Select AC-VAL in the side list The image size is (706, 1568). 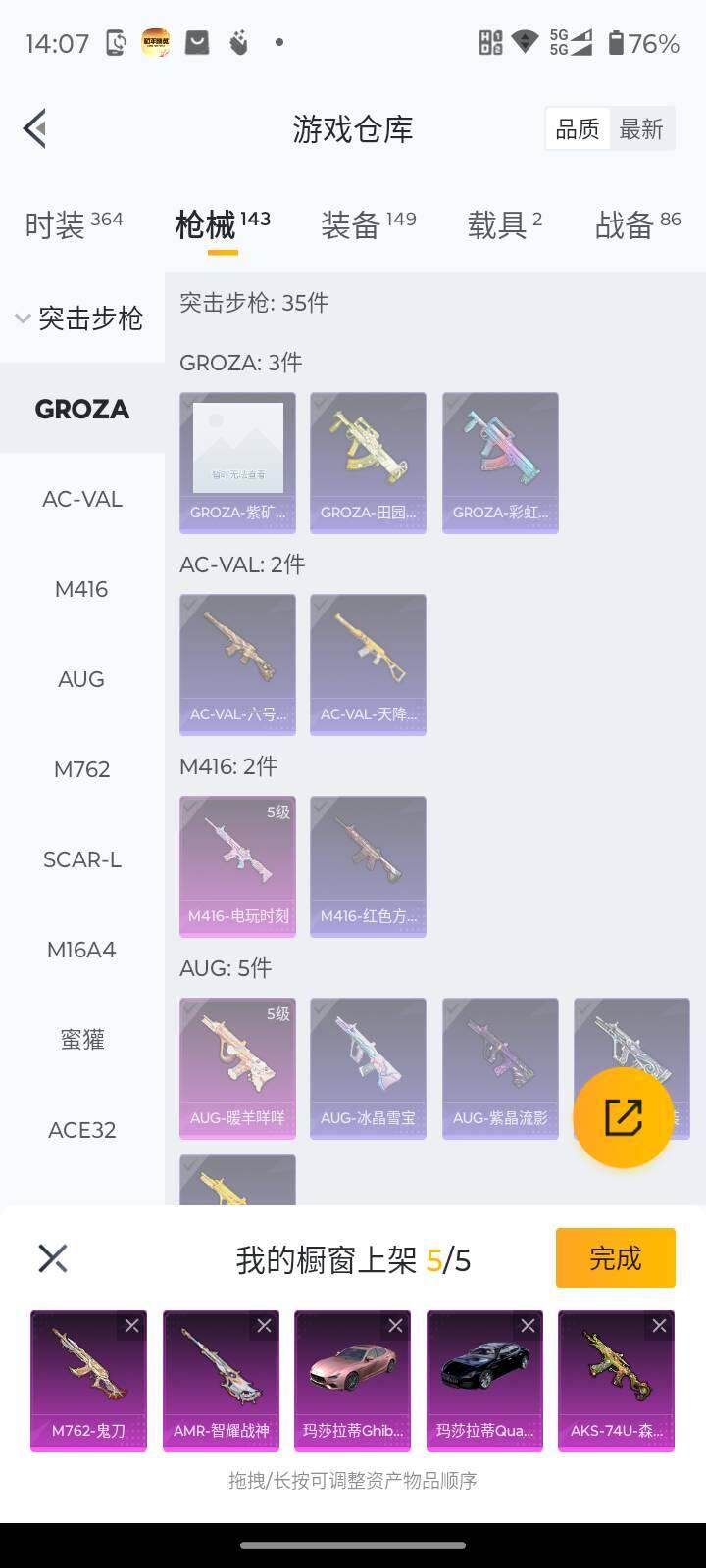(82, 499)
